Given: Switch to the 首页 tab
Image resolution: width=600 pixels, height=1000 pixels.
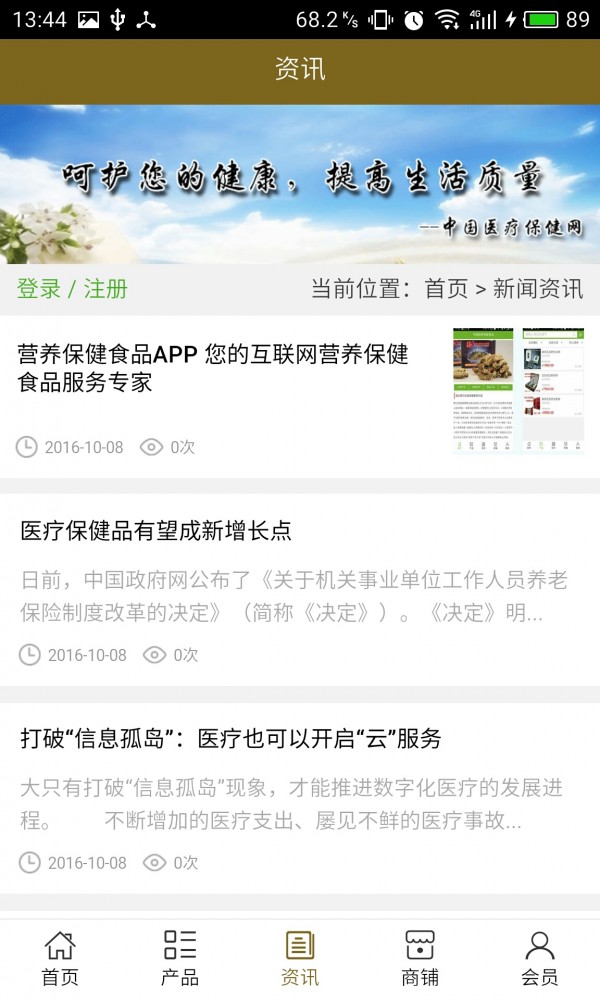Looking at the screenshot, I should pyautogui.click(x=60, y=958).
